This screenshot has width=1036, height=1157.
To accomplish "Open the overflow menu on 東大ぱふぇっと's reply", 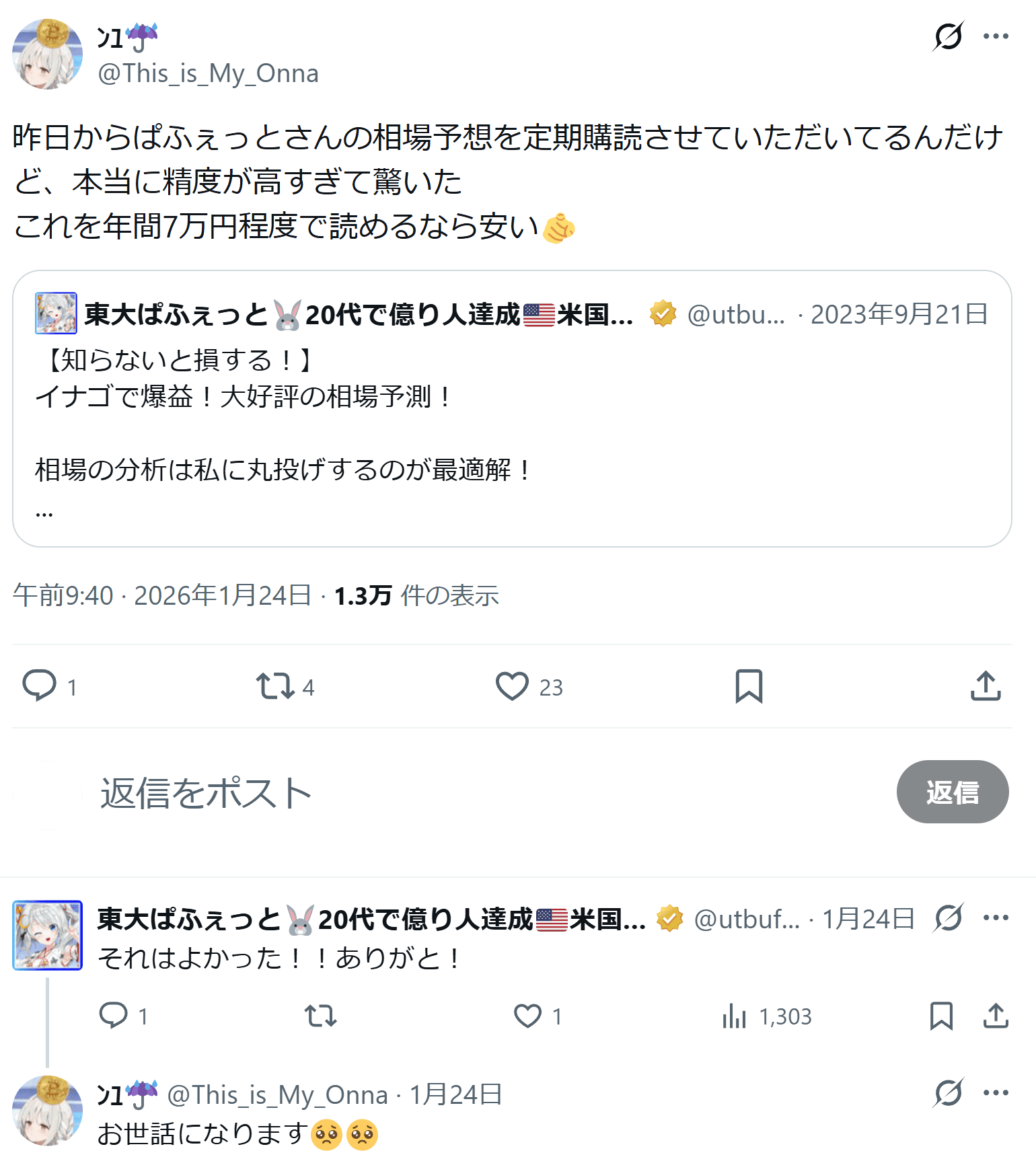I will point(996,918).
